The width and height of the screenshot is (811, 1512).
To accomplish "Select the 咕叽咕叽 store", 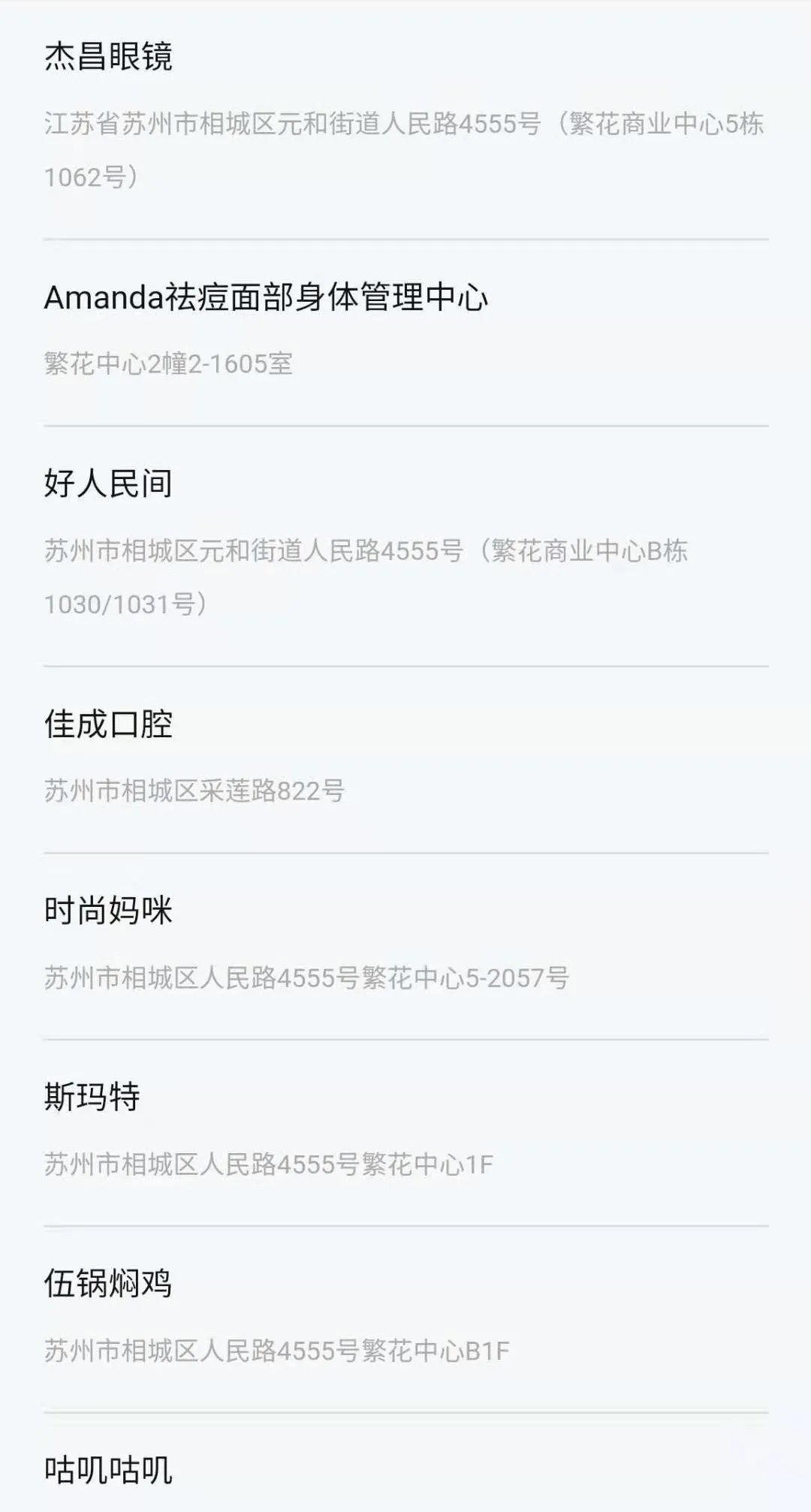I will [405, 1470].
